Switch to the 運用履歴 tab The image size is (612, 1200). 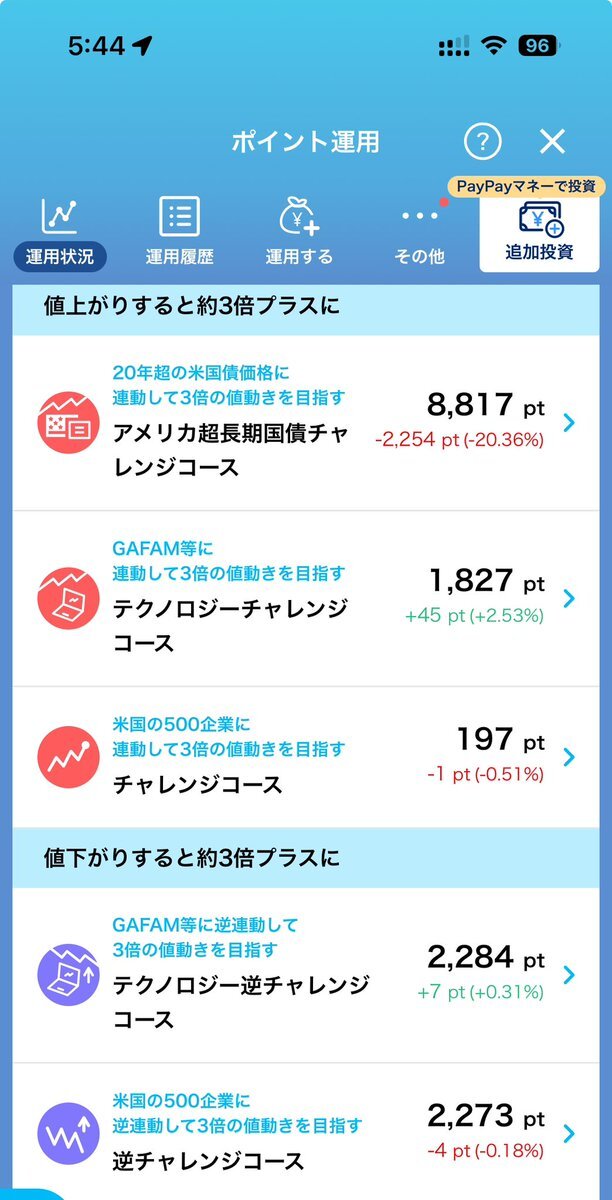[180, 232]
